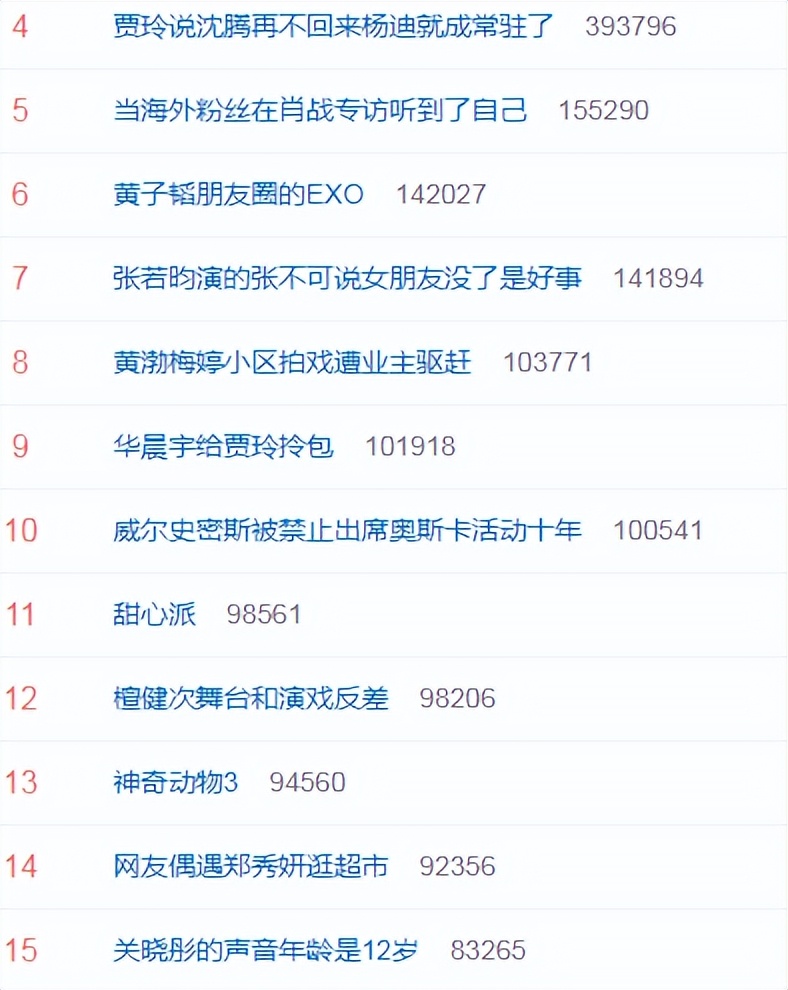788x990 pixels.
Task: View the 网友偶遇郑秀妍逛超市 topic
Action: coord(251,866)
